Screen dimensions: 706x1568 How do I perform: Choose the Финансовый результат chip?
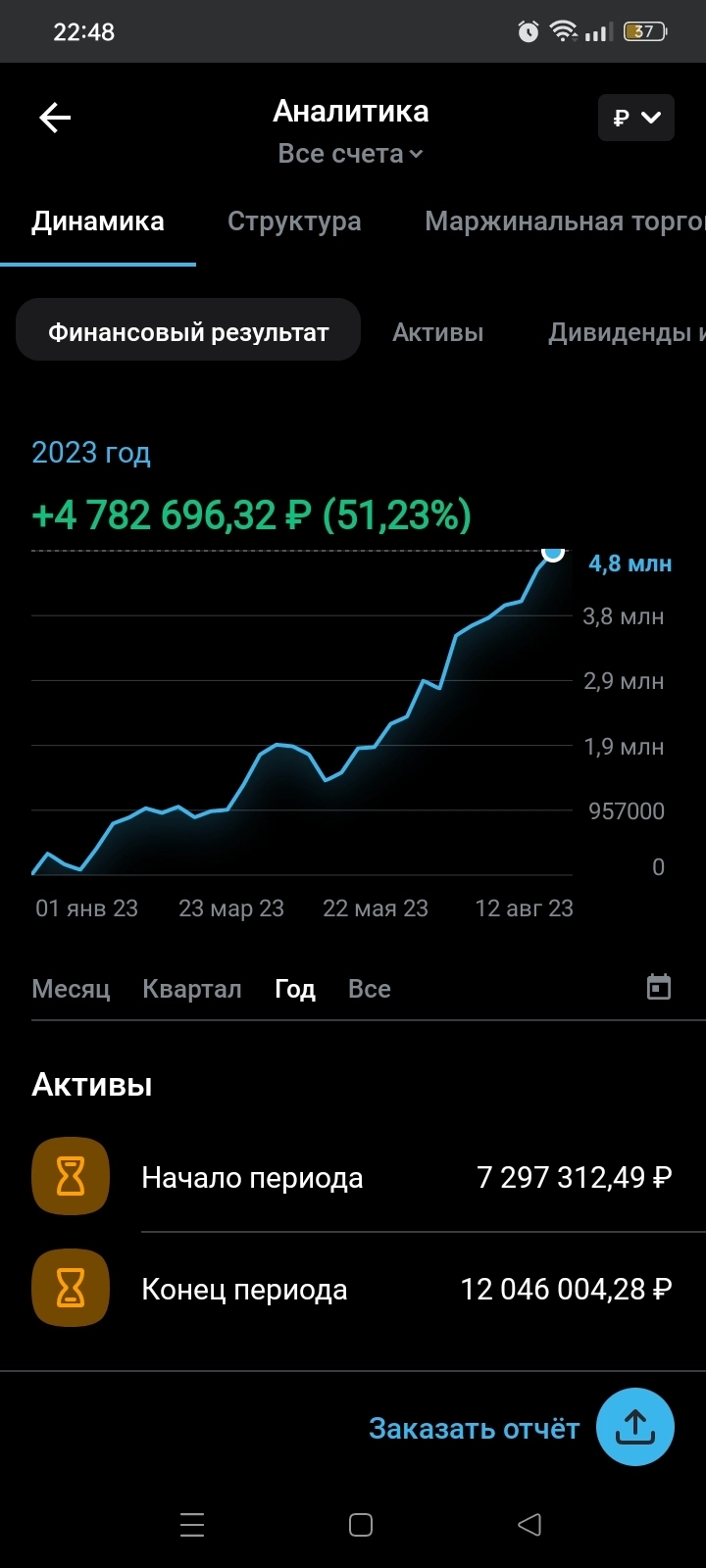pyautogui.click(x=188, y=332)
